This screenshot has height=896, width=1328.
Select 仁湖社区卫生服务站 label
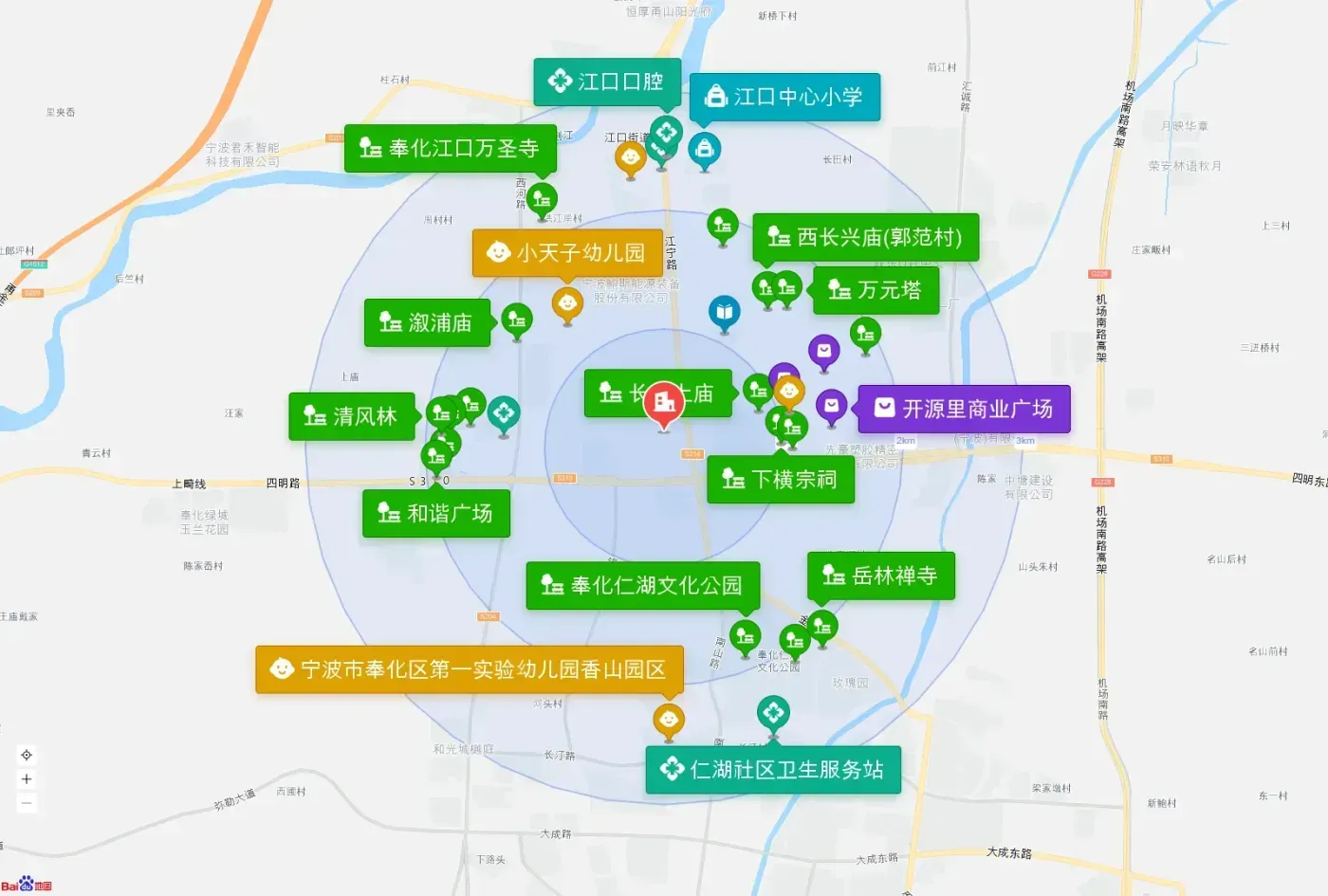point(773,770)
